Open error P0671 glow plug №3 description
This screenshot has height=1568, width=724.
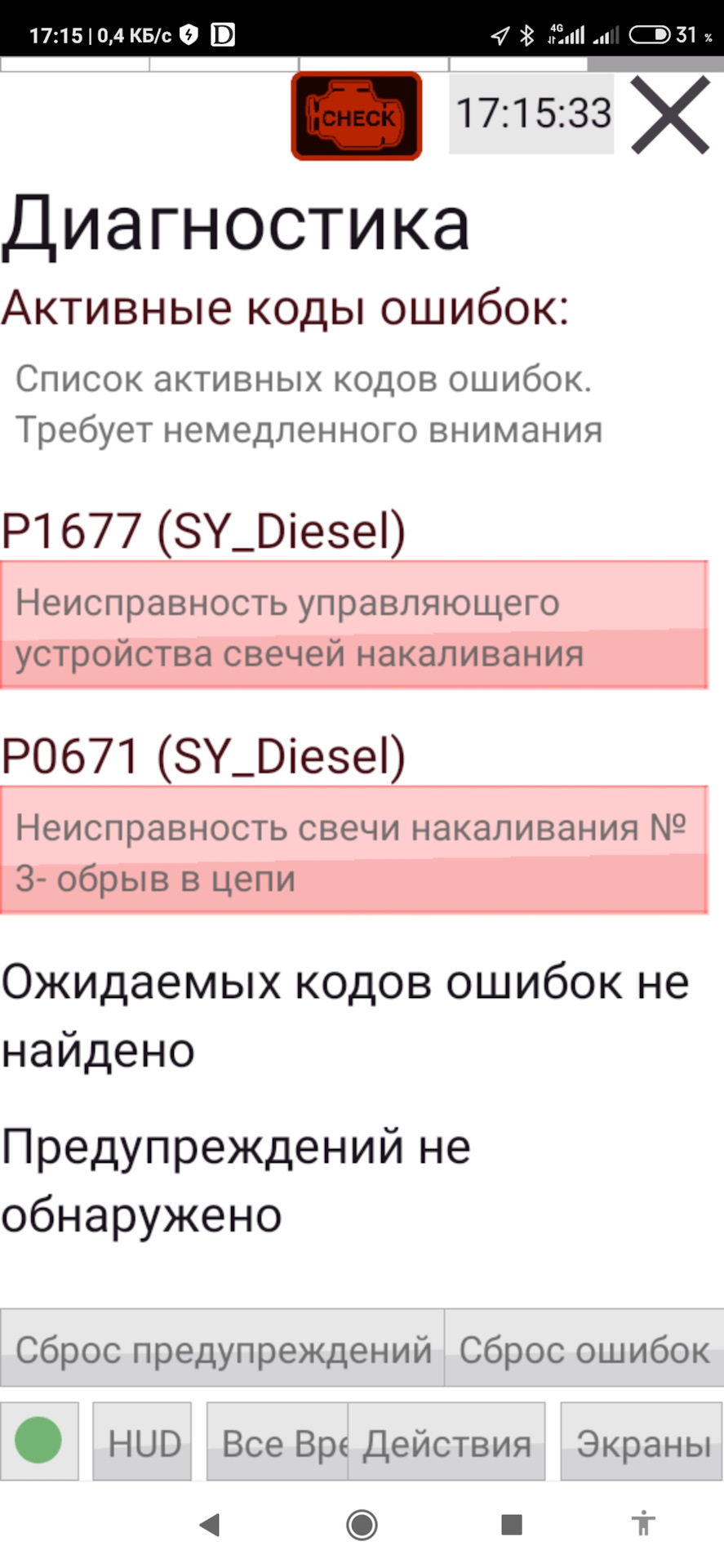tap(353, 850)
